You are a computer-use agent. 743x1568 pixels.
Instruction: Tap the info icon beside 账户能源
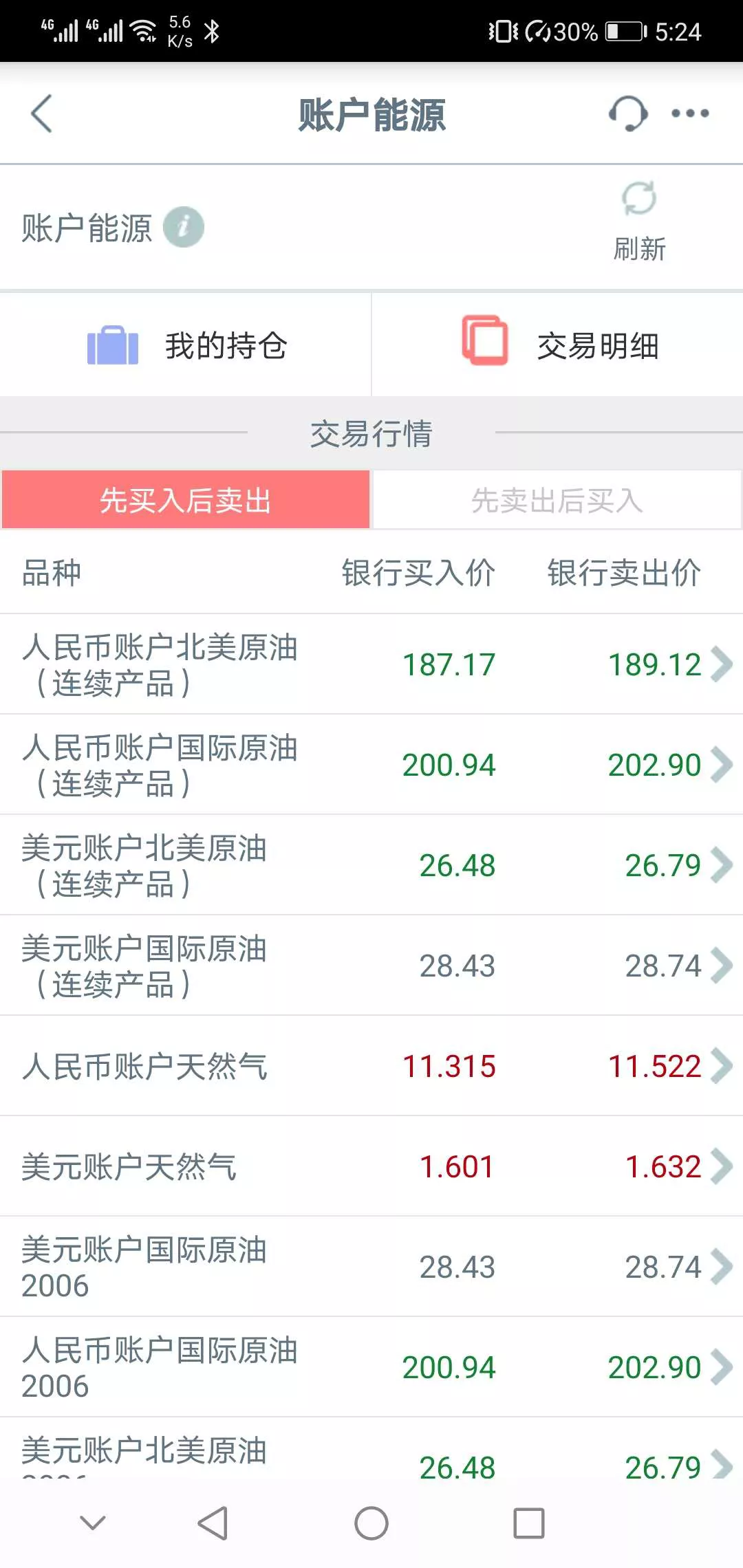coord(184,227)
